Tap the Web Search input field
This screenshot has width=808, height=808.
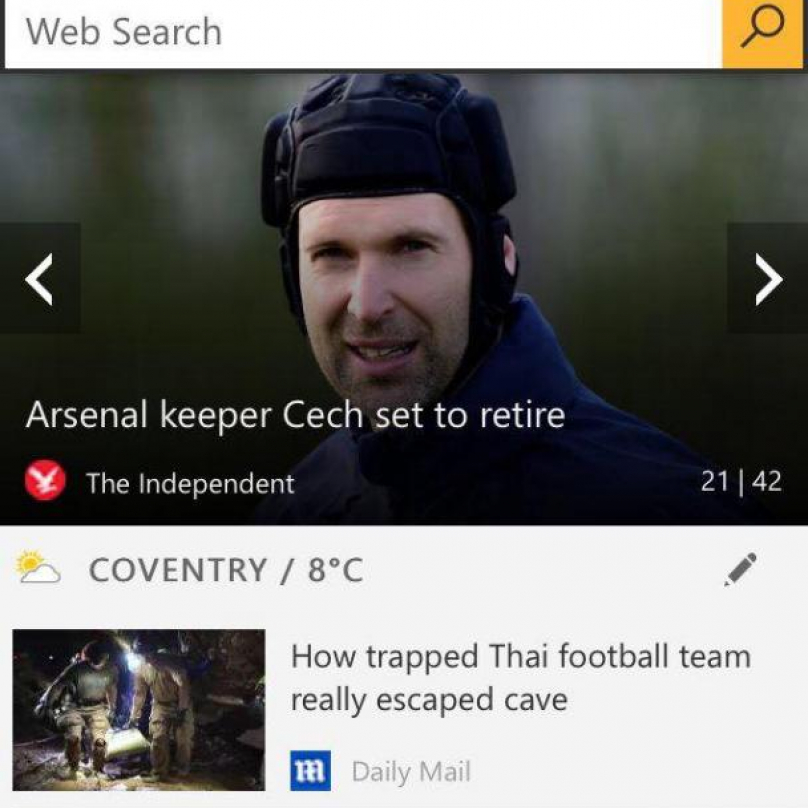click(360, 33)
